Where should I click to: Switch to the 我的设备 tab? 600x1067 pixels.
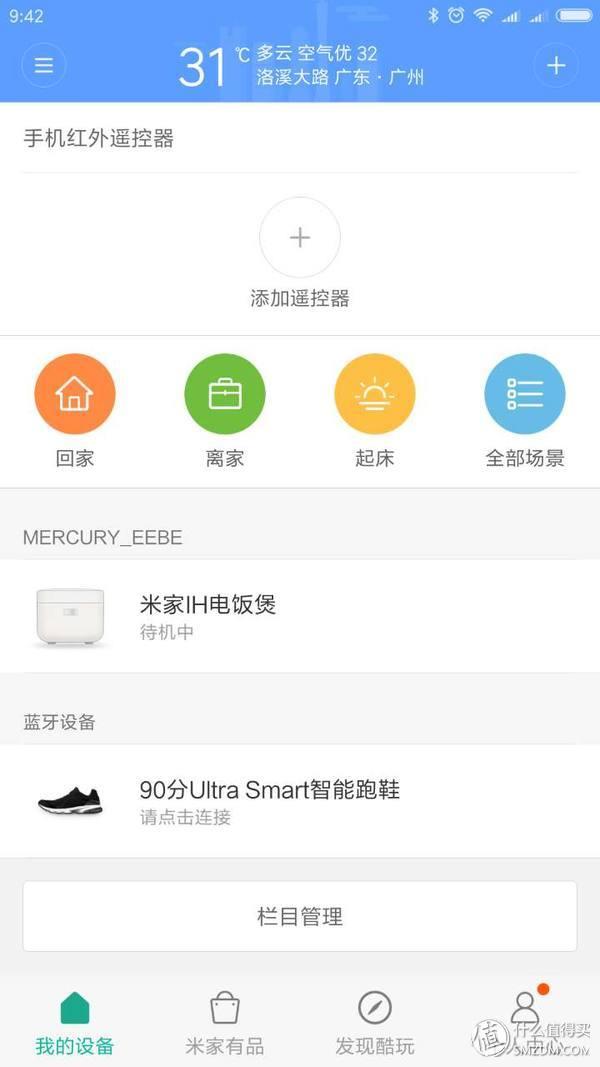(75, 1022)
